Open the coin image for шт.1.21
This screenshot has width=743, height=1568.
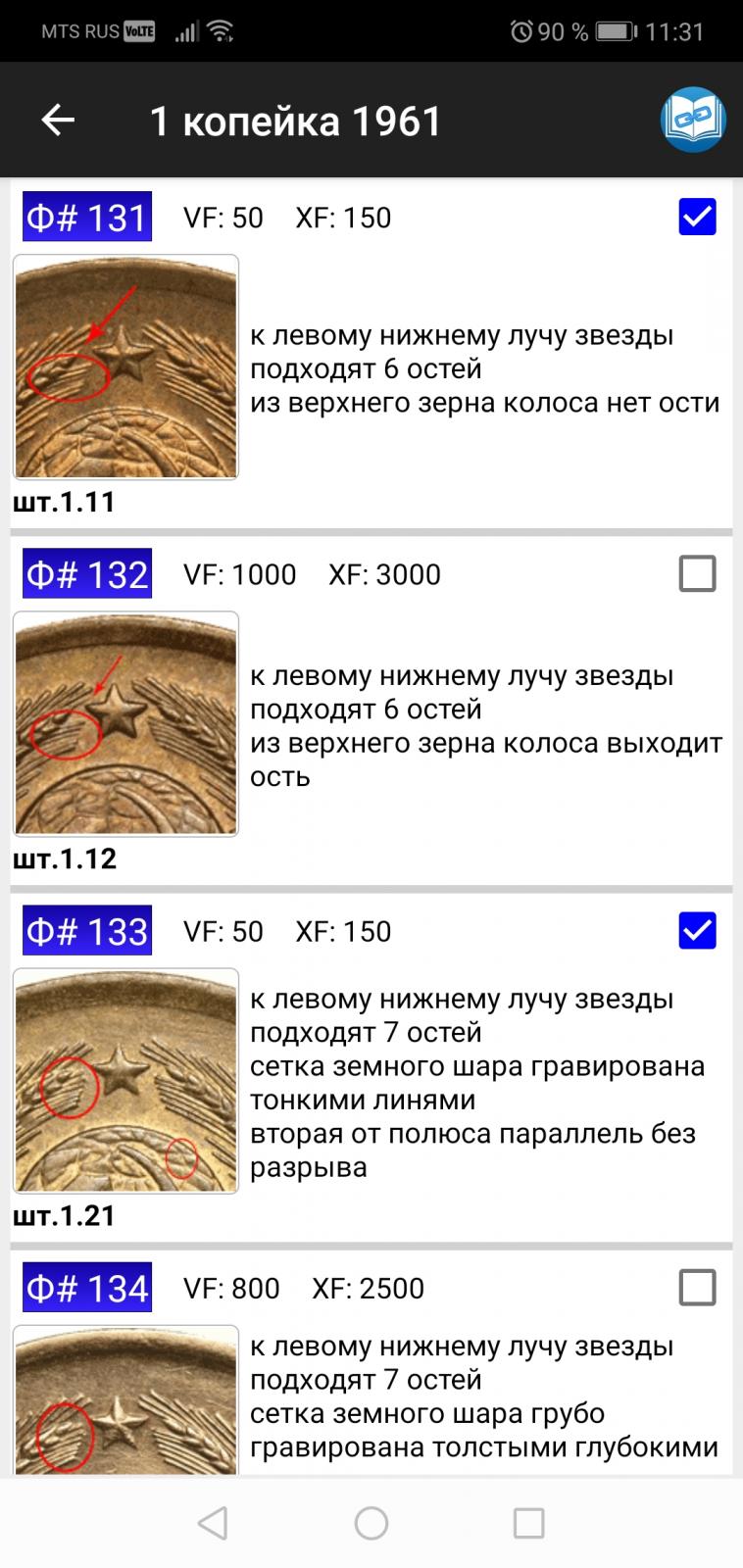[125, 1080]
